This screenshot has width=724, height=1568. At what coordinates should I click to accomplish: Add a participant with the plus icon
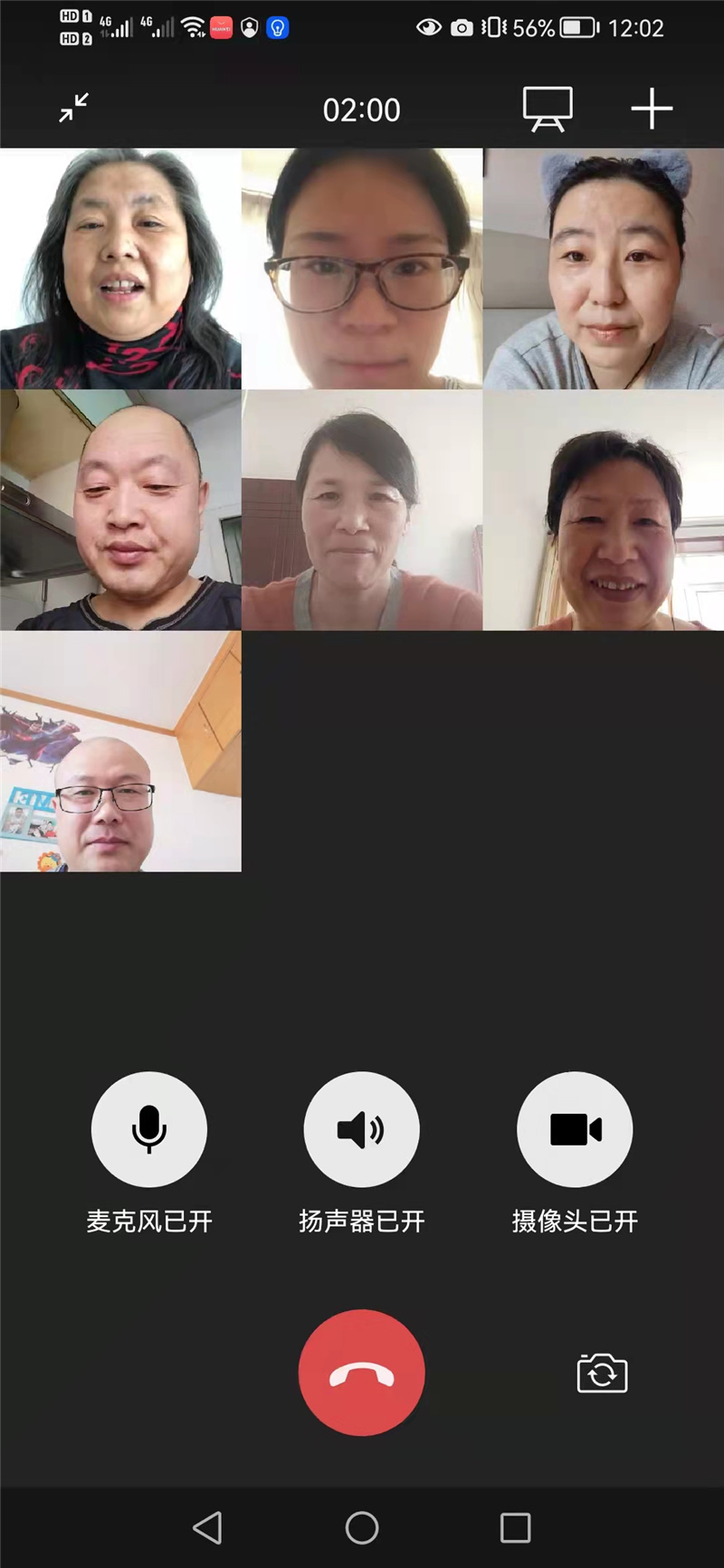point(652,109)
